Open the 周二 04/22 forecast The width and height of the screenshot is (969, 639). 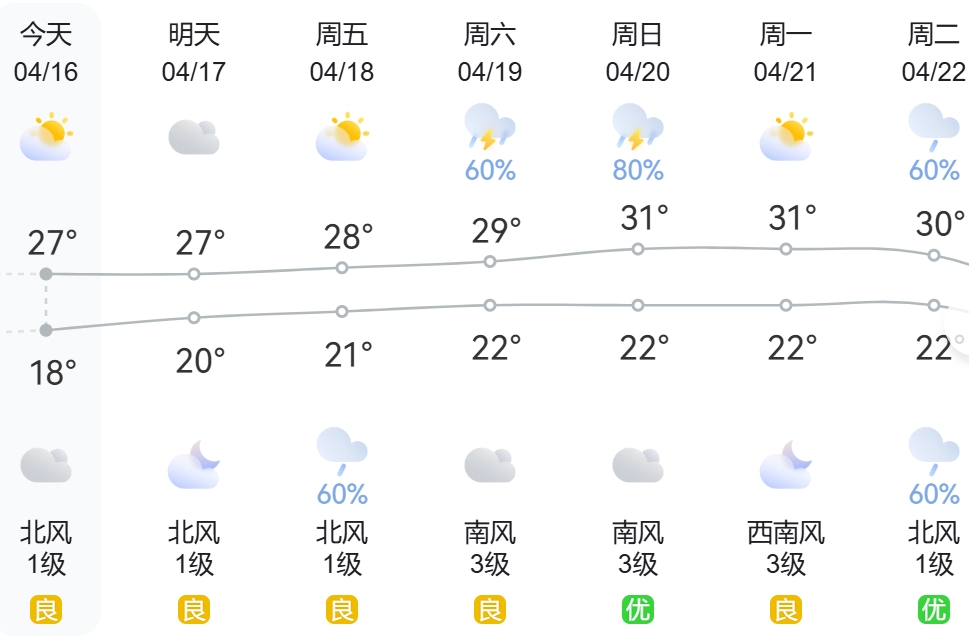[932, 55]
